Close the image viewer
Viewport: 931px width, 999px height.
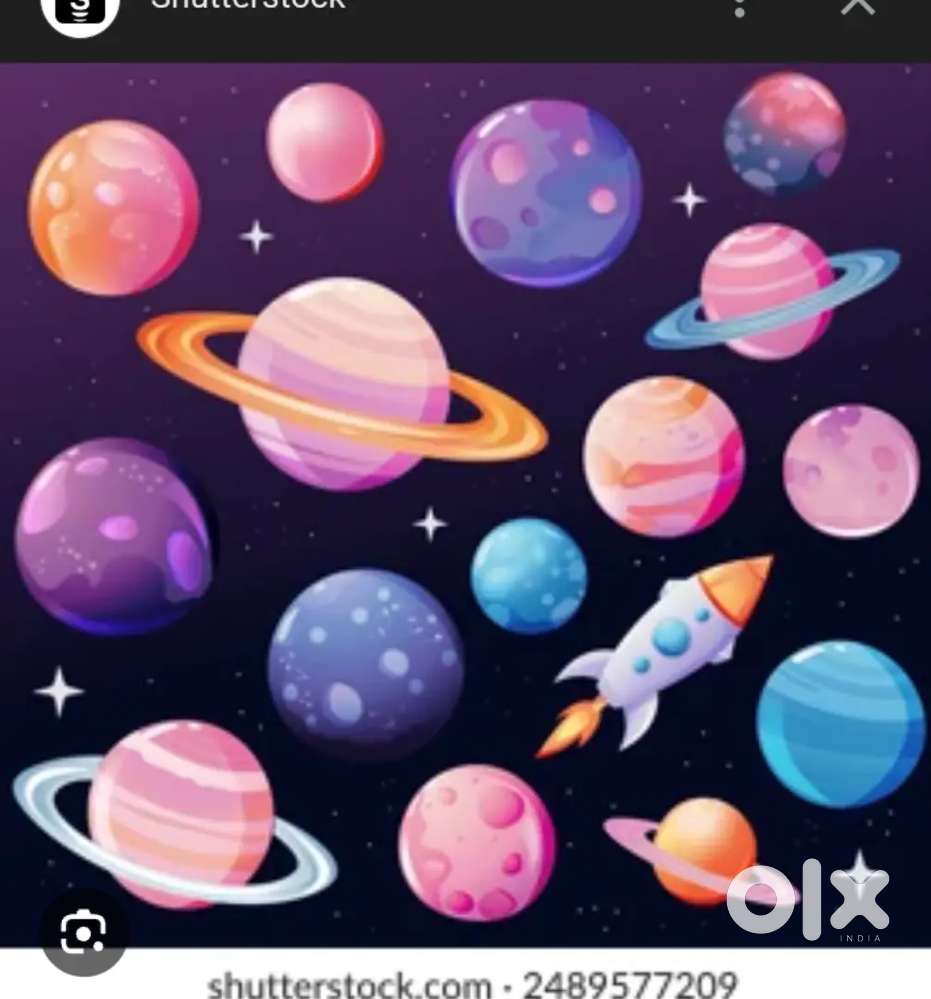pyautogui.click(x=857, y=6)
